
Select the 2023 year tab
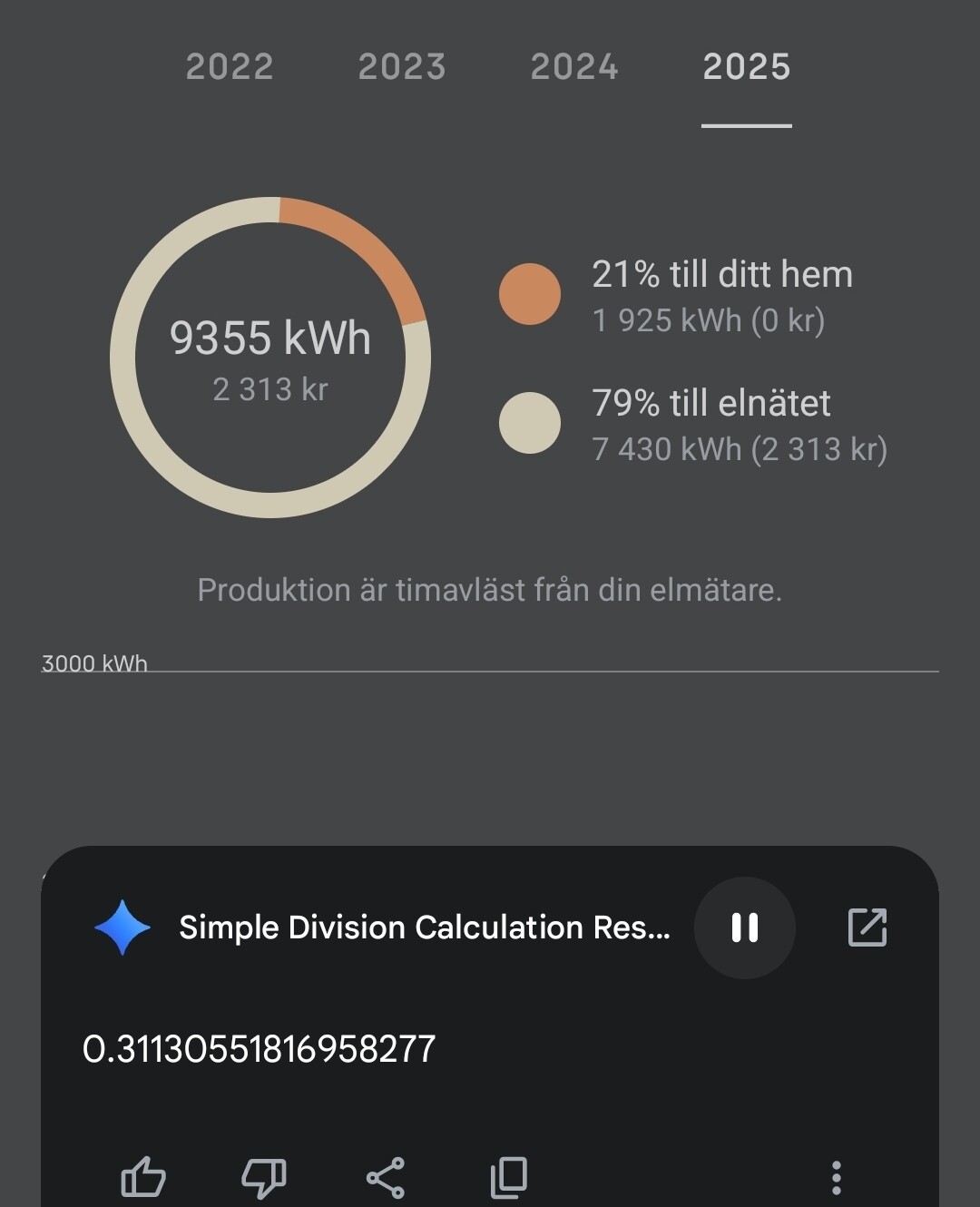pyautogui.click(x=402, y=67)
